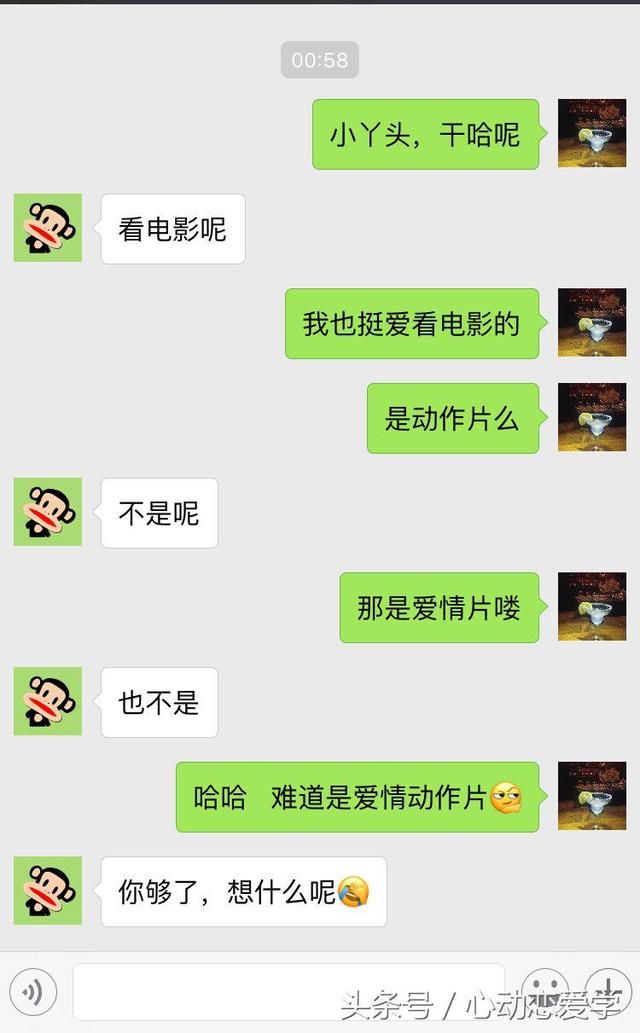
Task: Open cocktail avatar beside 小丫头,干哈呢
Action: pos(591,133)
